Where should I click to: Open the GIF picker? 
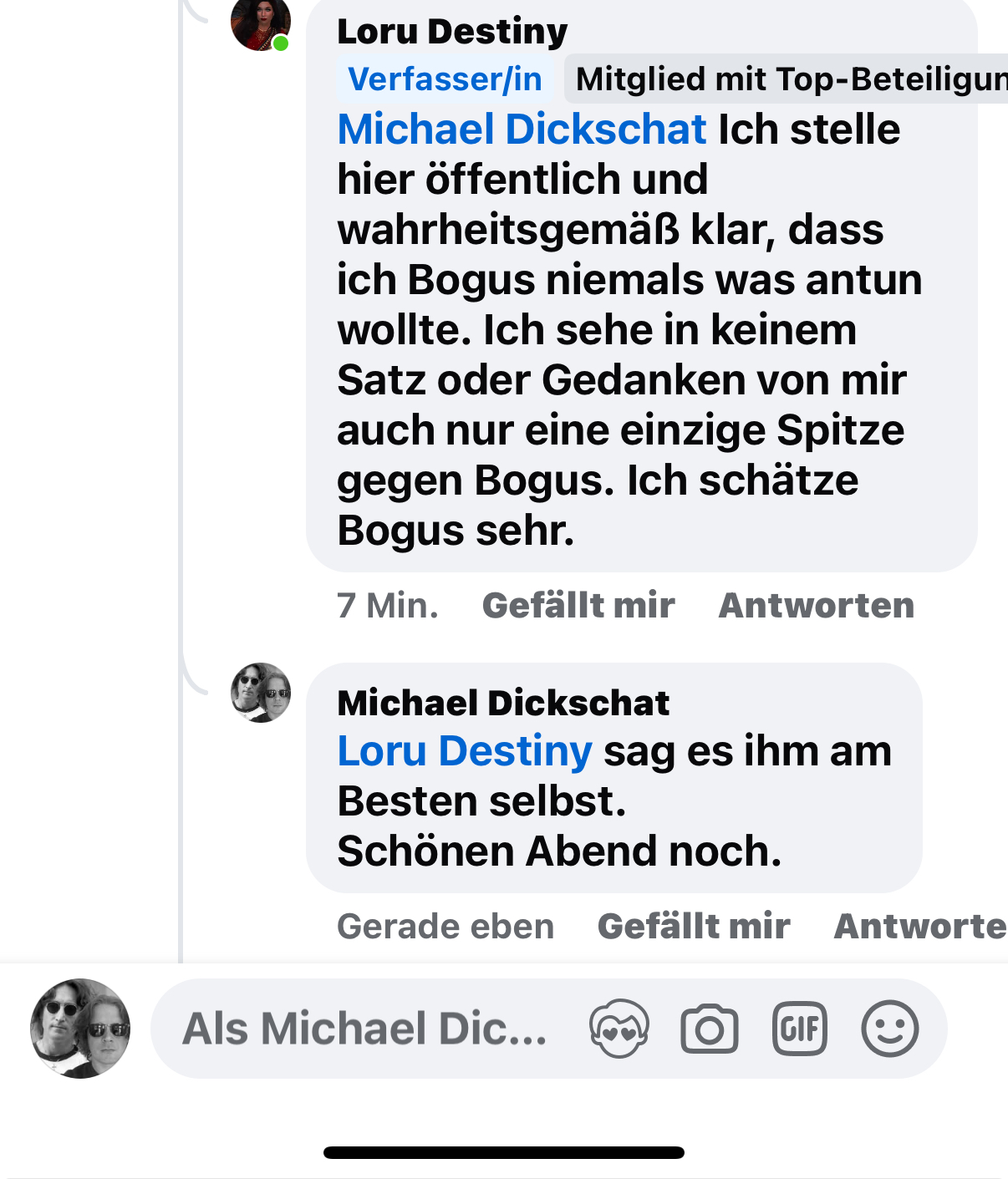[800, 1029]
